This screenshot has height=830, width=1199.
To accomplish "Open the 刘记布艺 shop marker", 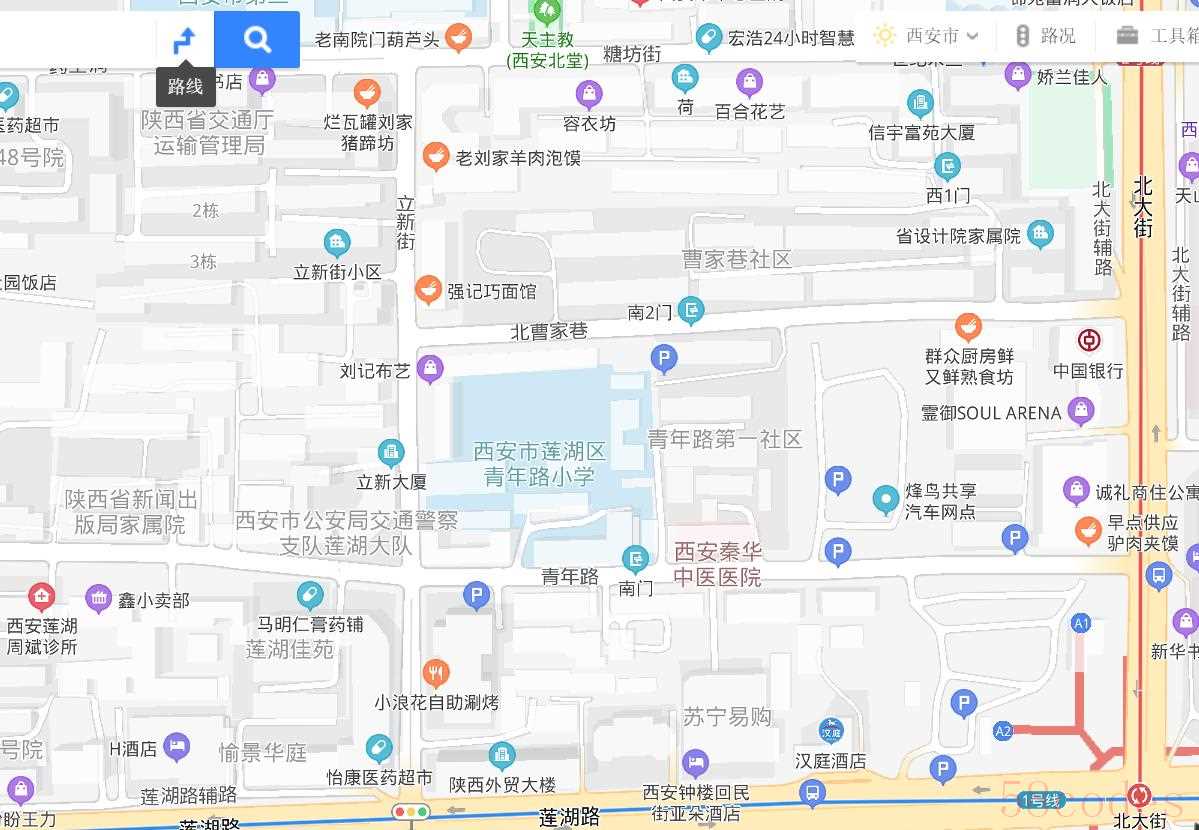I will click(430, 369).
